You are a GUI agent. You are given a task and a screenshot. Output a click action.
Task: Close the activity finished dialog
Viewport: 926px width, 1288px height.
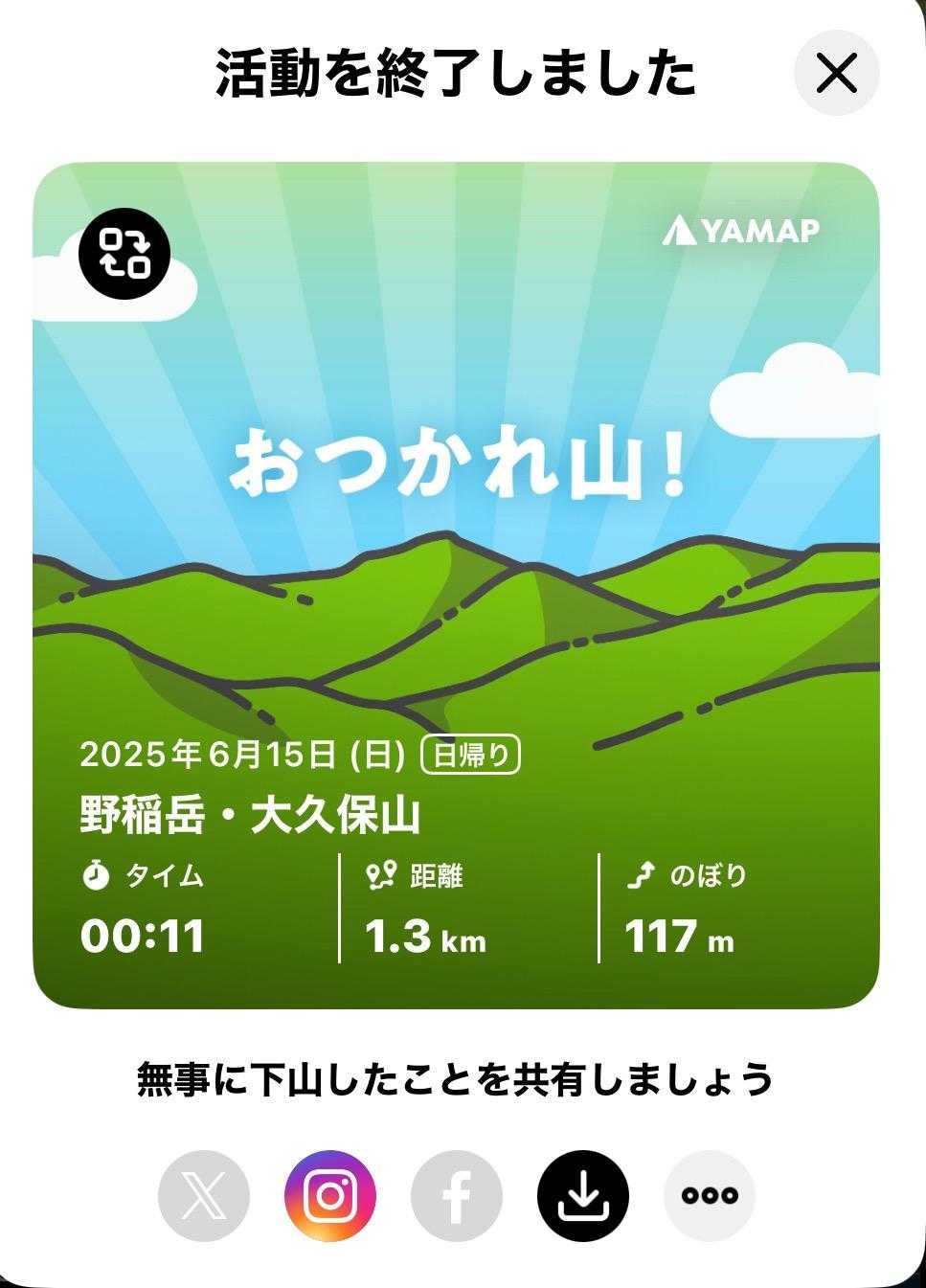point(837,73)
